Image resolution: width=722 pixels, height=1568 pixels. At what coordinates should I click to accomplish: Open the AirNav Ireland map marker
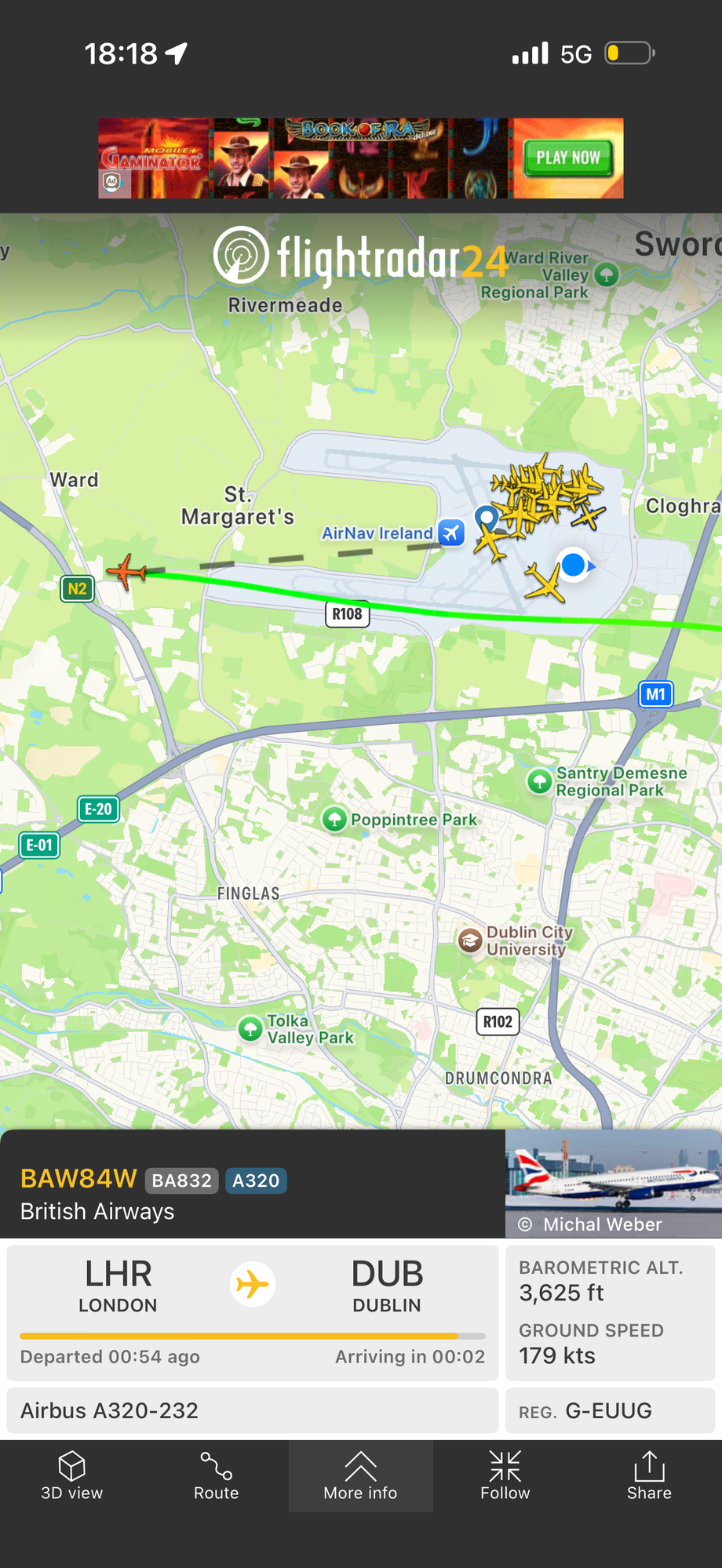[x=451, y=533]
